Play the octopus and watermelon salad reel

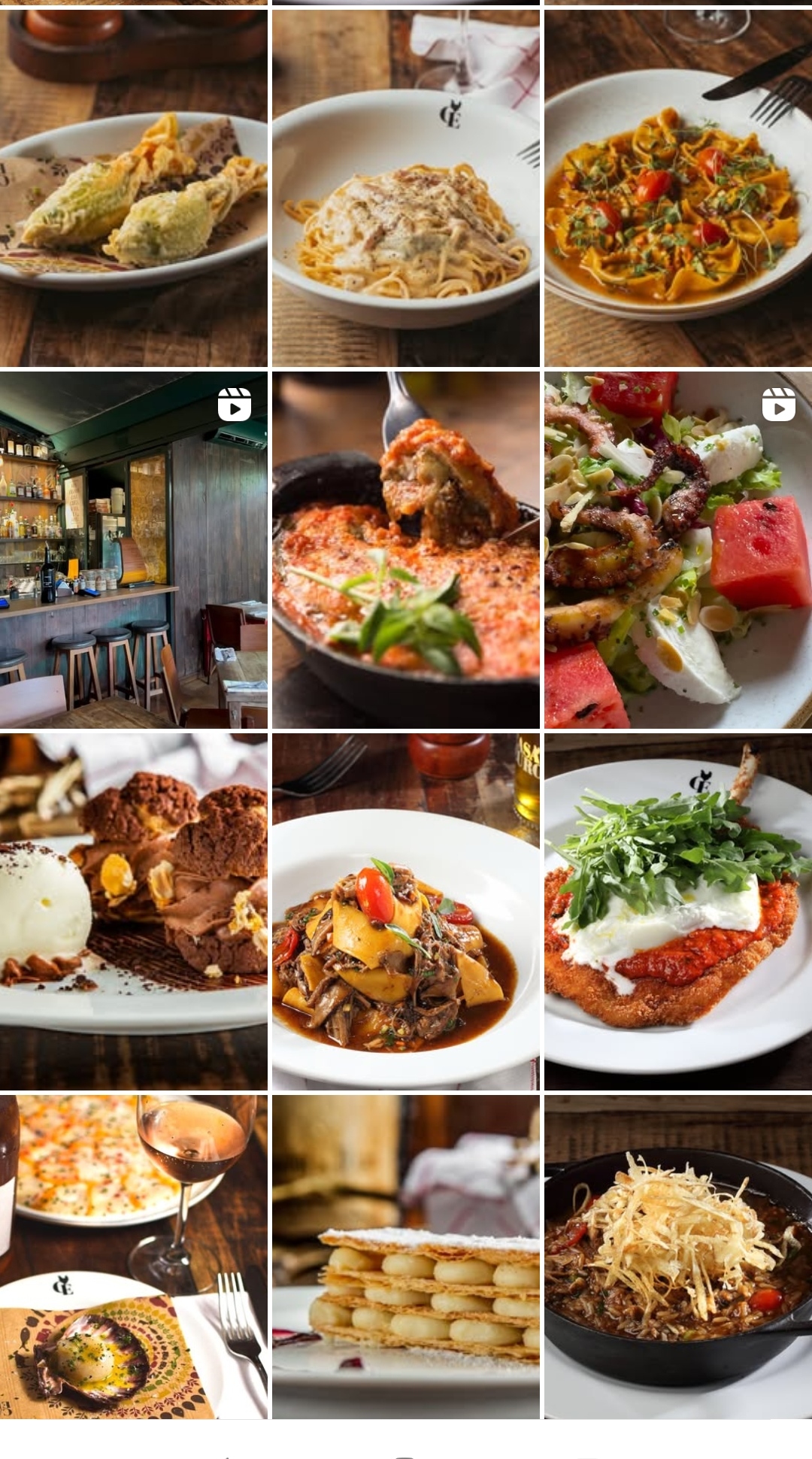(x=678, y=550)
